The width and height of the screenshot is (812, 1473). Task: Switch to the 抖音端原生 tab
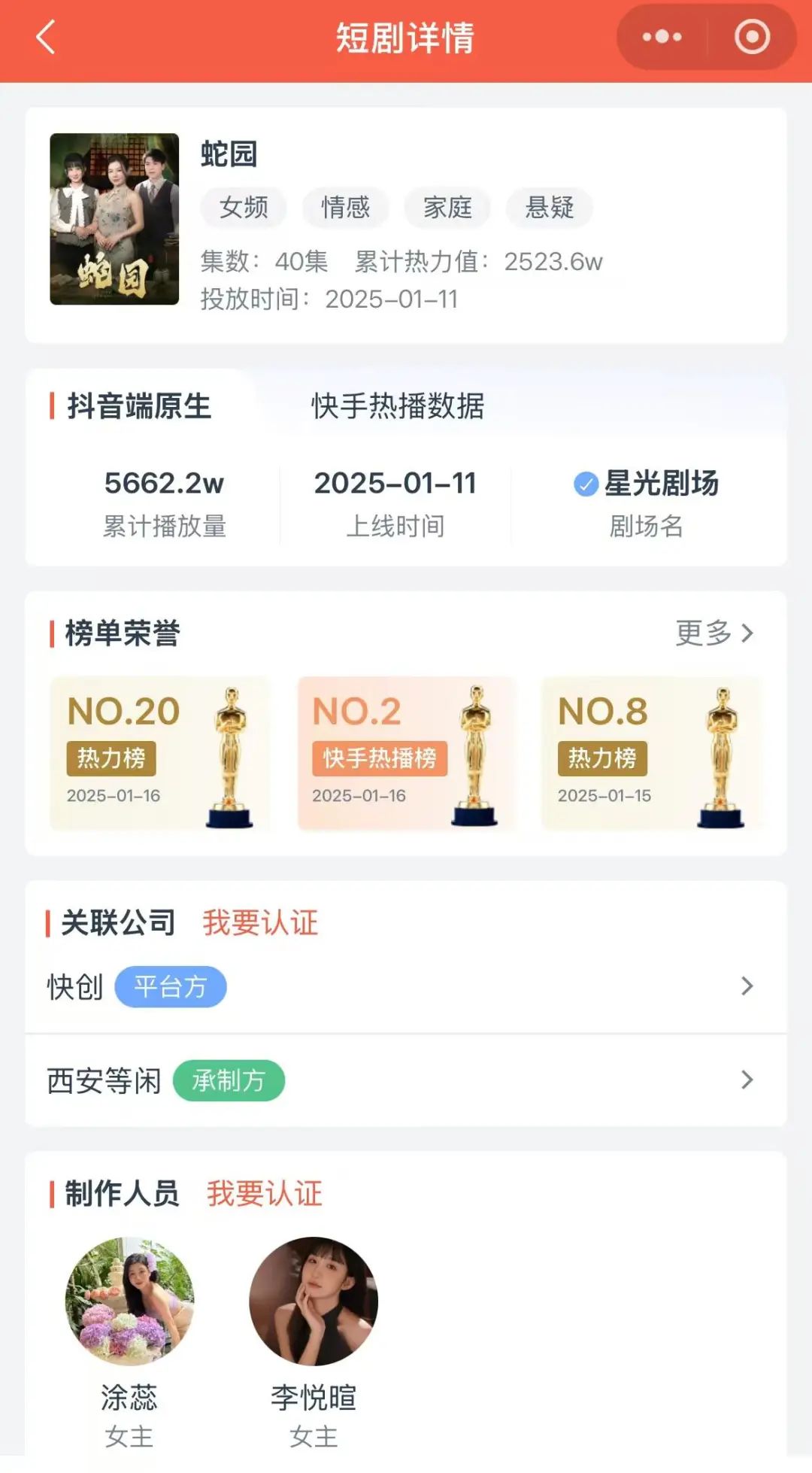[x=139, y=406]
